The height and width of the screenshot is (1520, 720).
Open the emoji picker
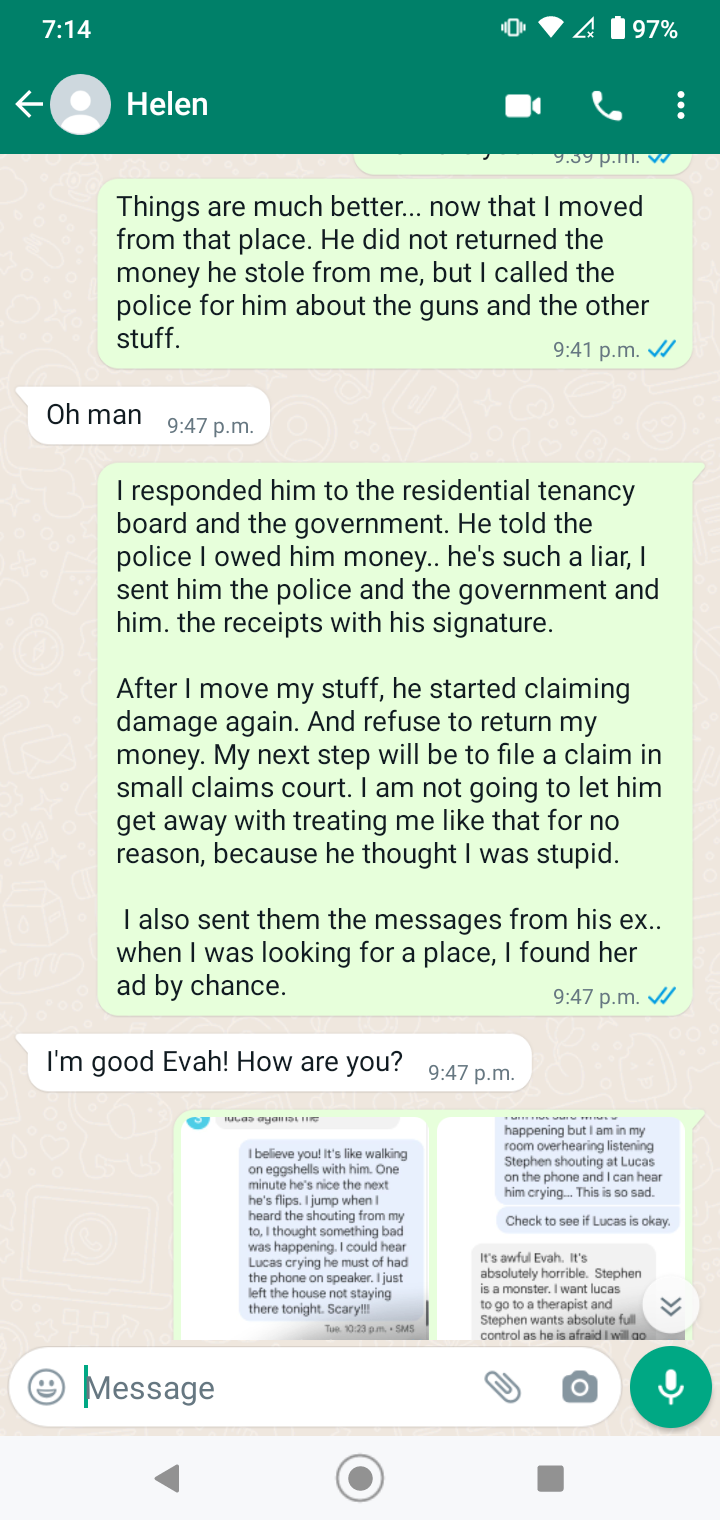(46, 1387)
